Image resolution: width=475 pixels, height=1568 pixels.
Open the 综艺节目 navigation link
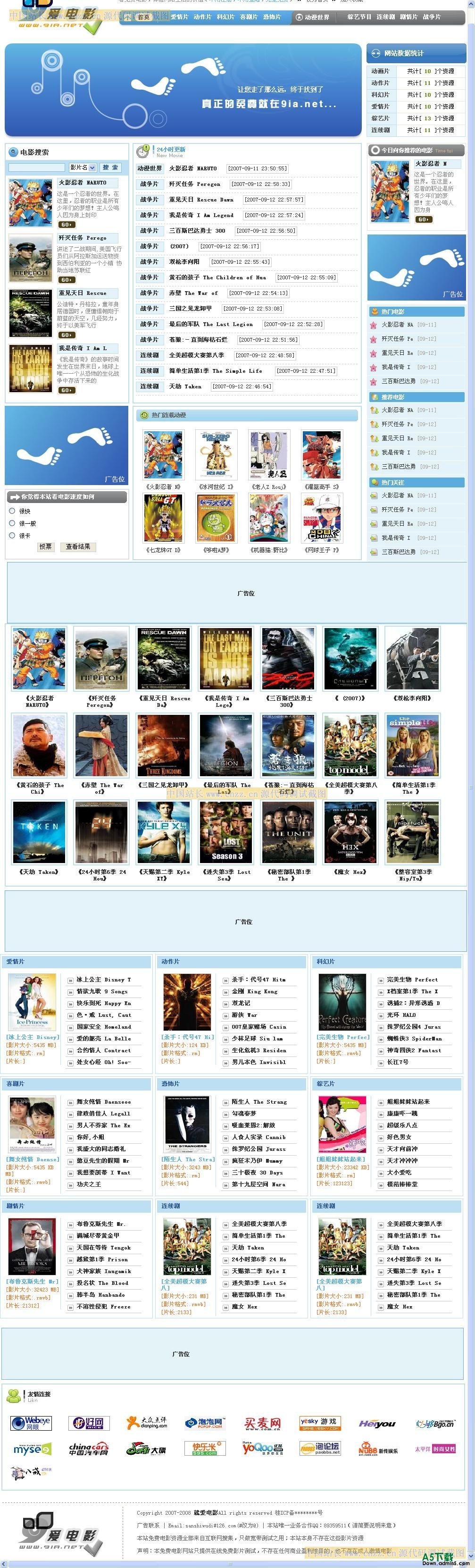(359, 17)
